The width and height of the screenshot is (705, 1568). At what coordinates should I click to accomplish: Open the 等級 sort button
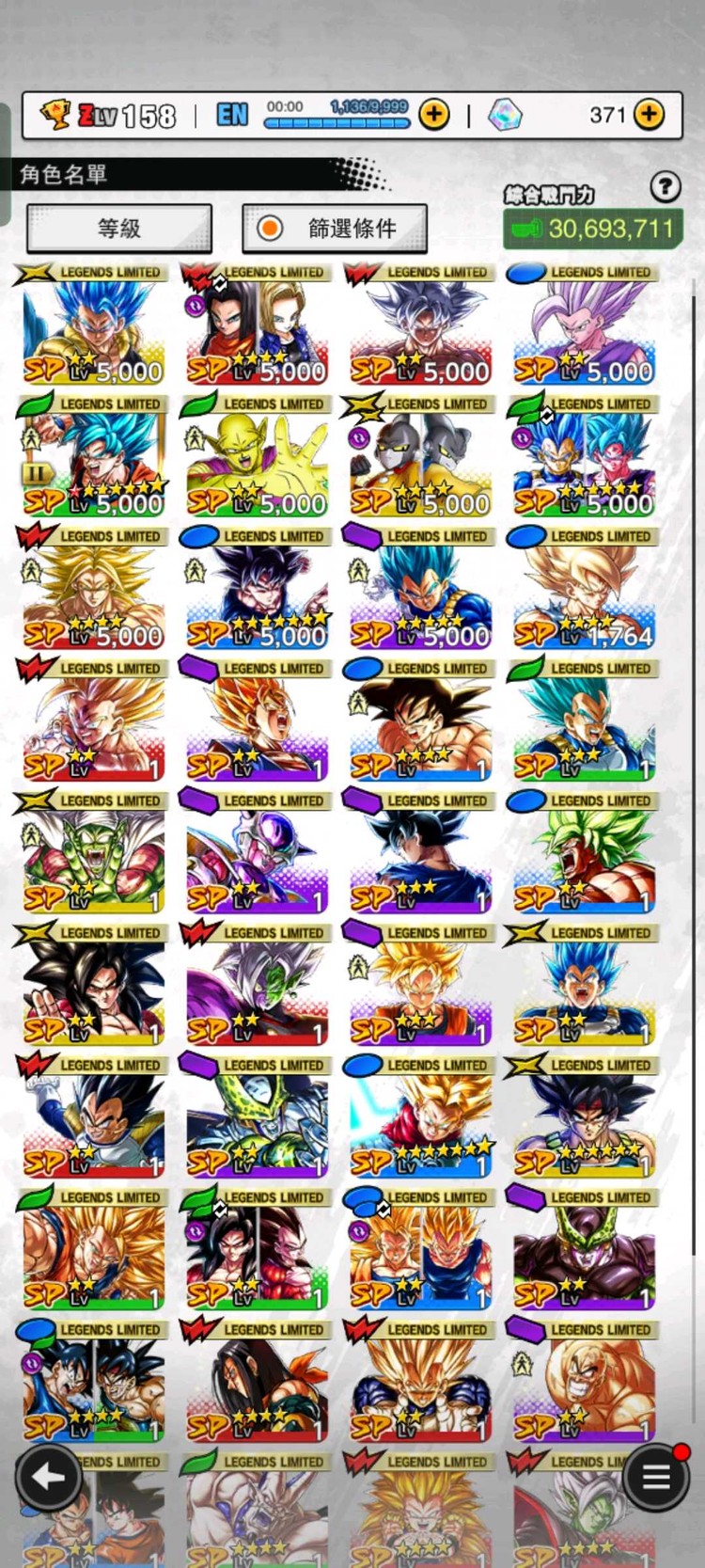tap(118, 228)
